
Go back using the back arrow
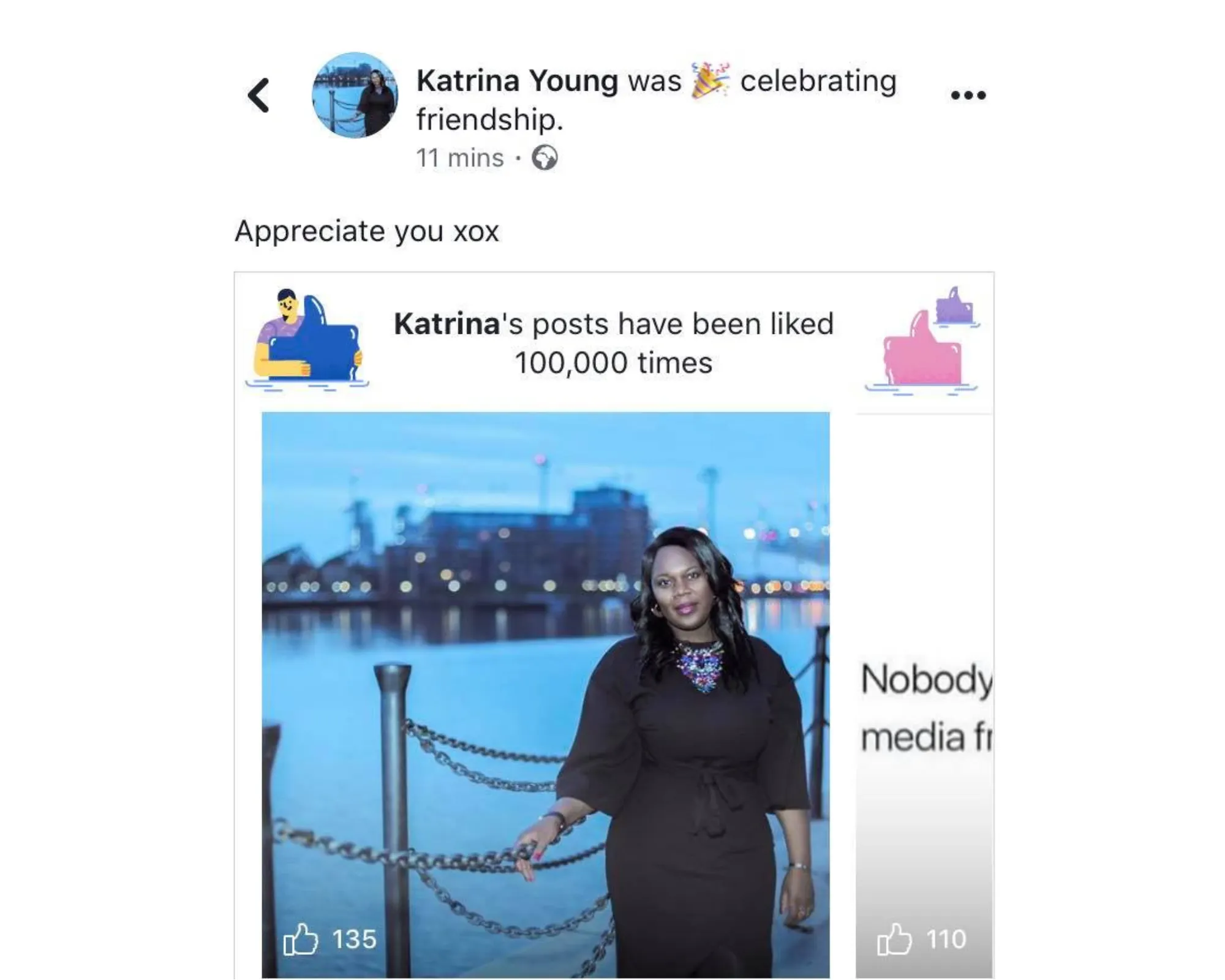(x=258, y=96)
